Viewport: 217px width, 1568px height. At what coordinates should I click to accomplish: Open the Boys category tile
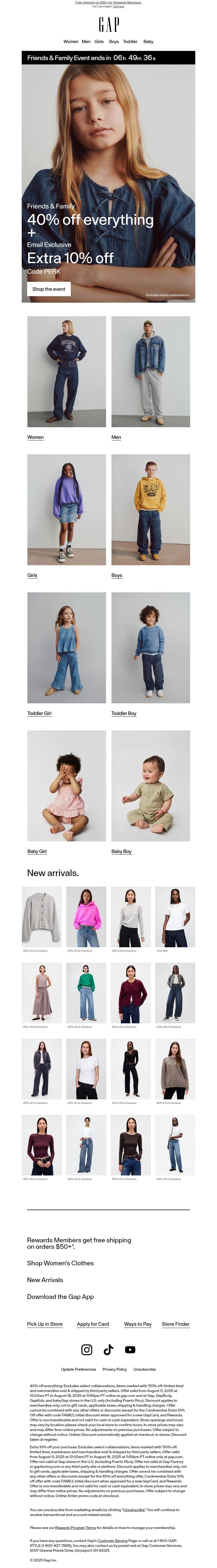[151, 509]
